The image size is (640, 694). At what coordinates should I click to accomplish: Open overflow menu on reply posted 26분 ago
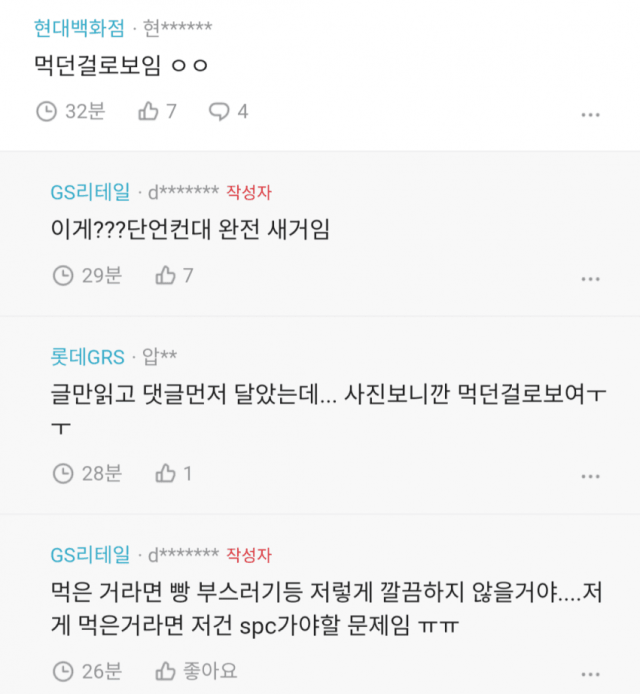point(591,673)
